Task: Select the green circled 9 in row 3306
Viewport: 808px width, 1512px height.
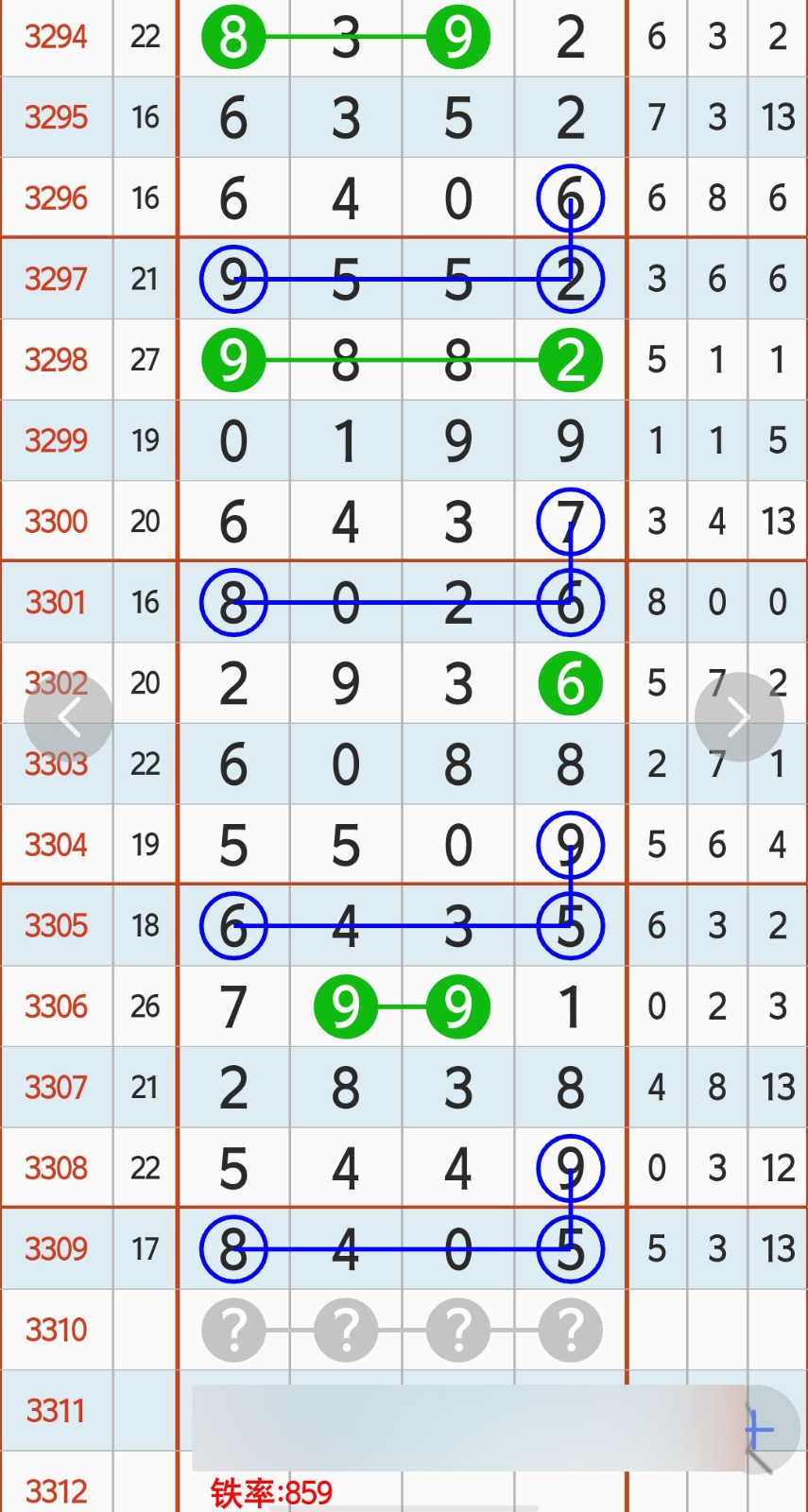Action: (x=346, y=1006)
